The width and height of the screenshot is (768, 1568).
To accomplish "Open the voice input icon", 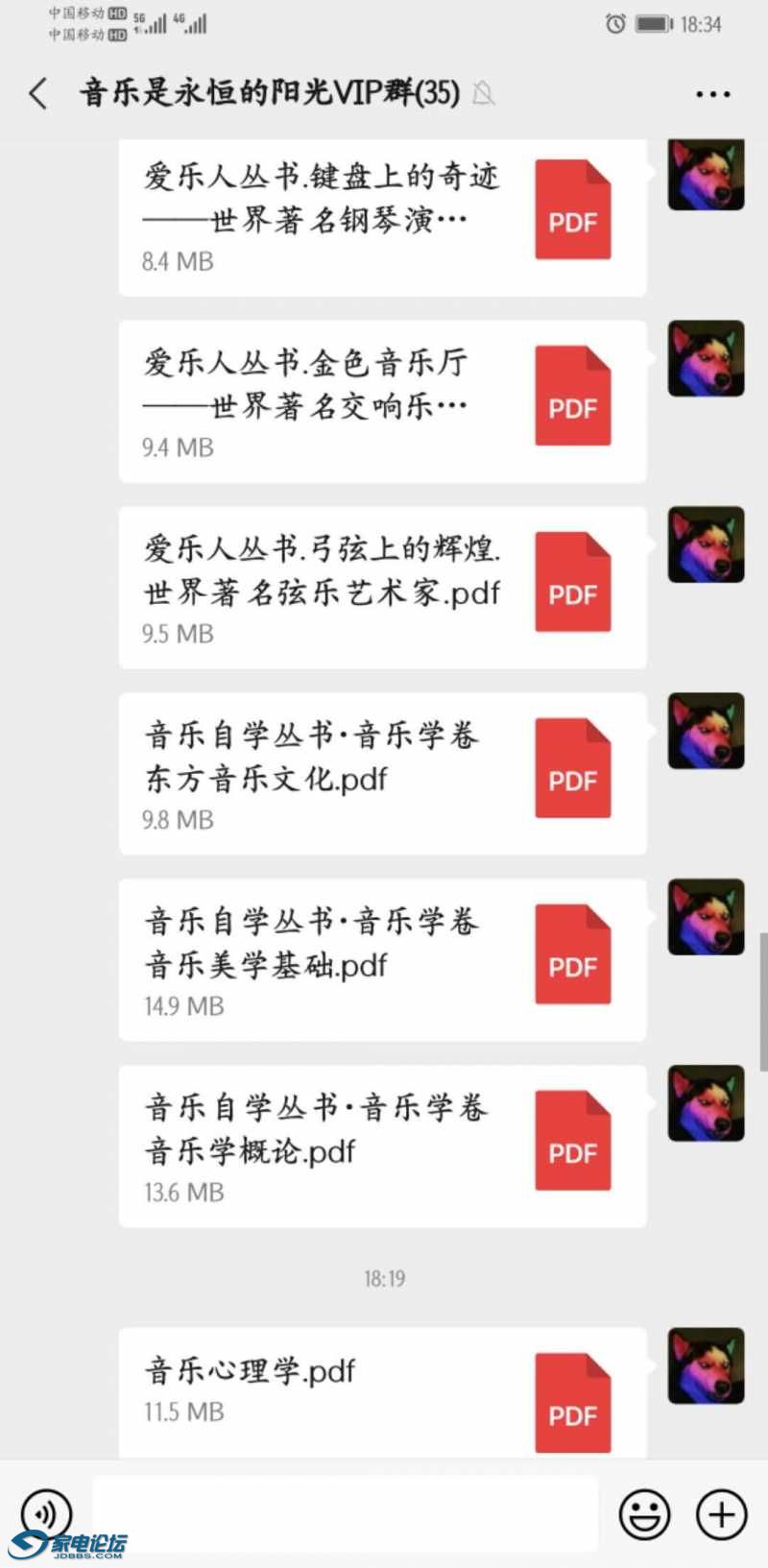I will click(x=45, y=1513).
